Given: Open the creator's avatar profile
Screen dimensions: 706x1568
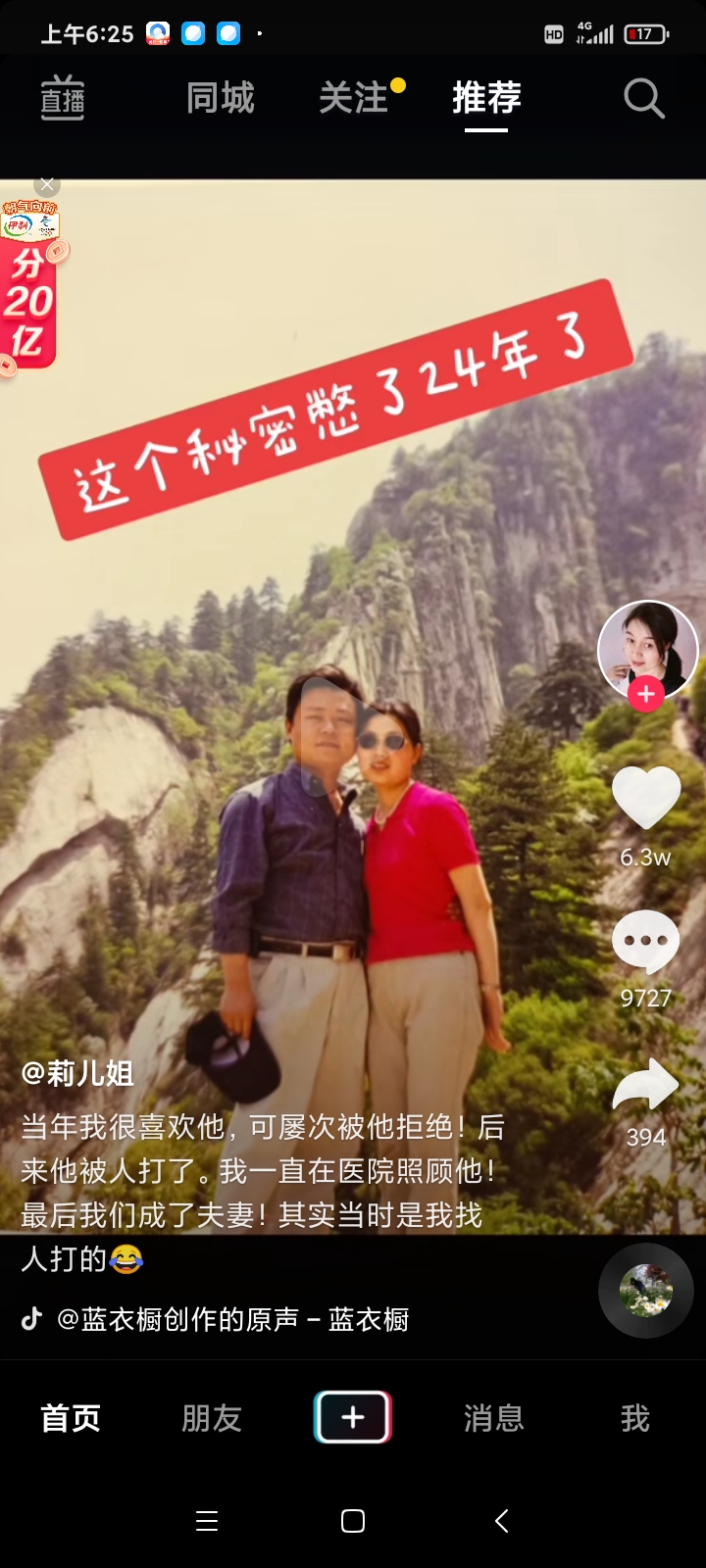Looking at the screenshot, I should pyautogui.click(x=647, y=647).
